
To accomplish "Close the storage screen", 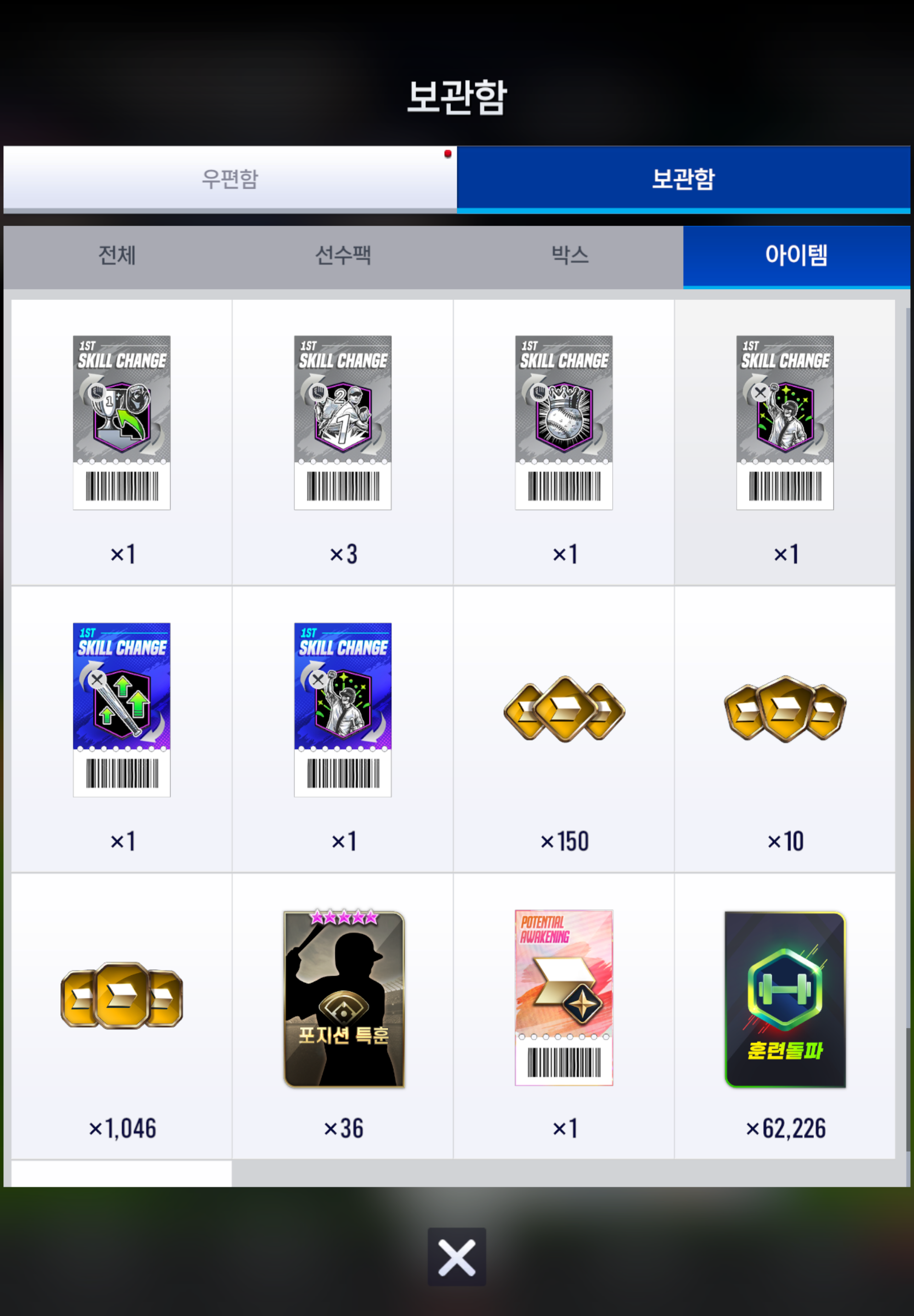I will point(457,1257).
